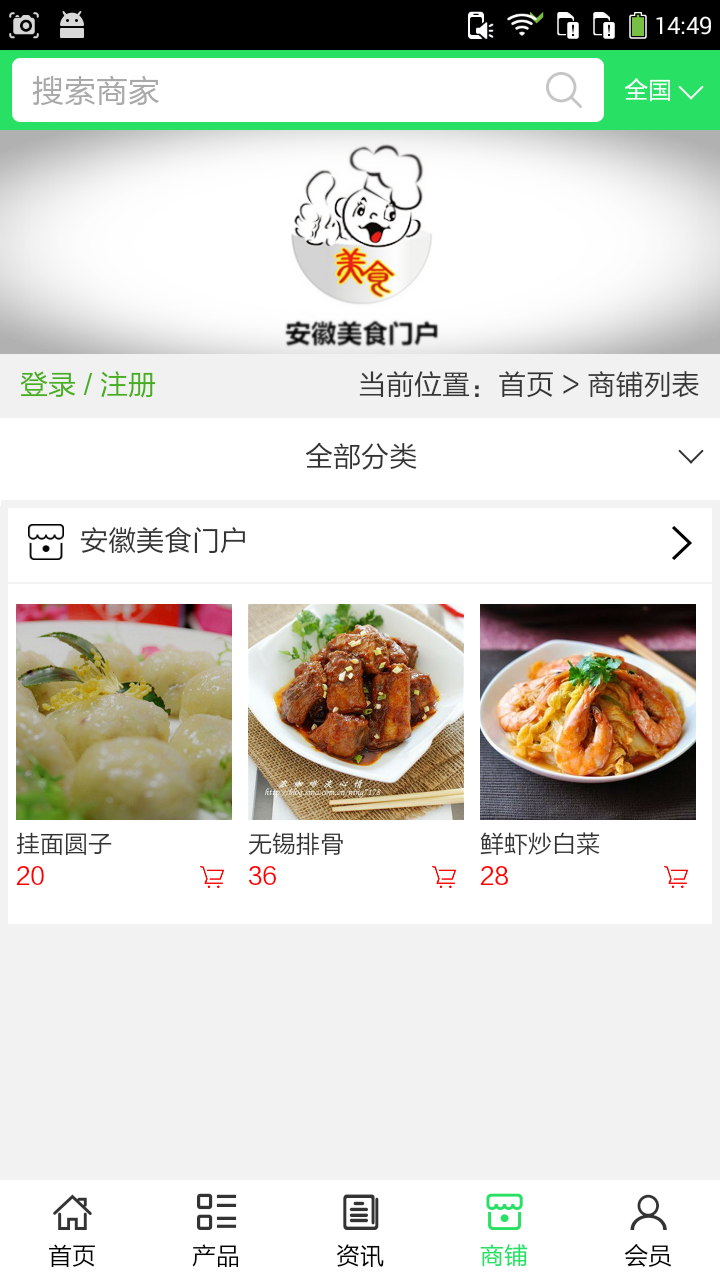The width and height of the screenshot is (720, 1280).
Task: Add 鲜虾炒白菜 to cart
Action: point(676,877)
